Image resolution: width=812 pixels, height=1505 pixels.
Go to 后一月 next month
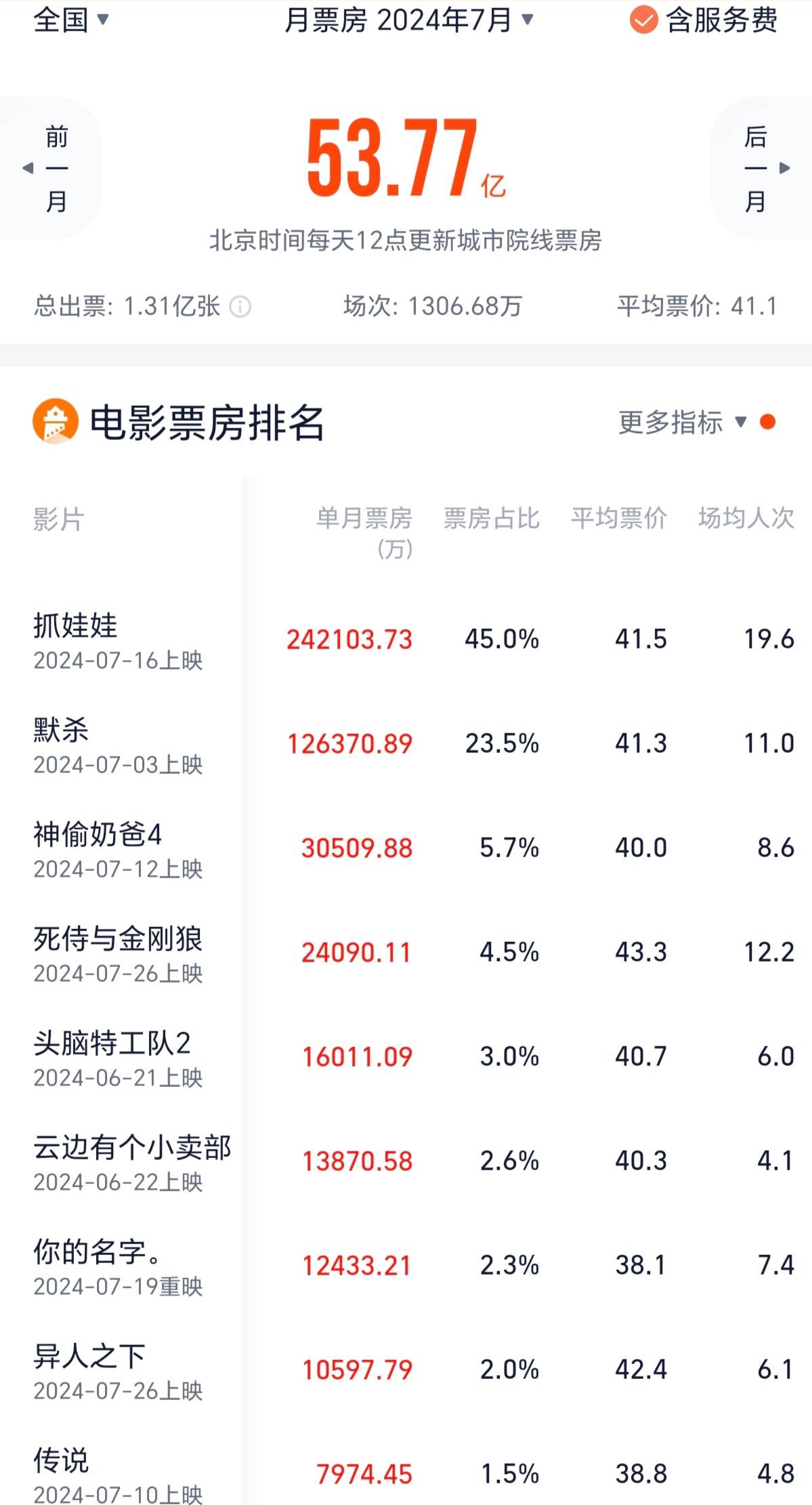click(763, 168)
